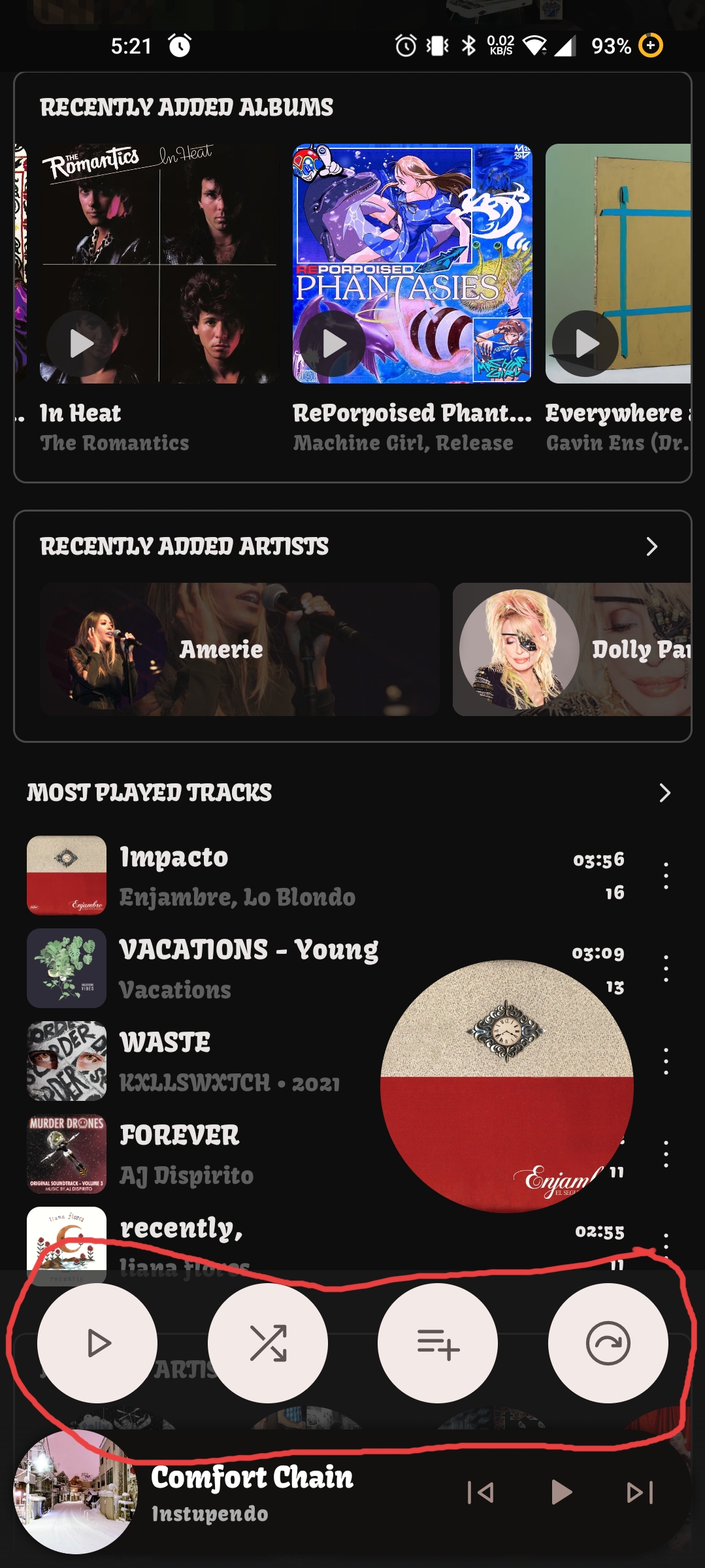Play the RePorpoised Phantasies album
Viewport: 705px width, 1568px height.
[333, 344]
